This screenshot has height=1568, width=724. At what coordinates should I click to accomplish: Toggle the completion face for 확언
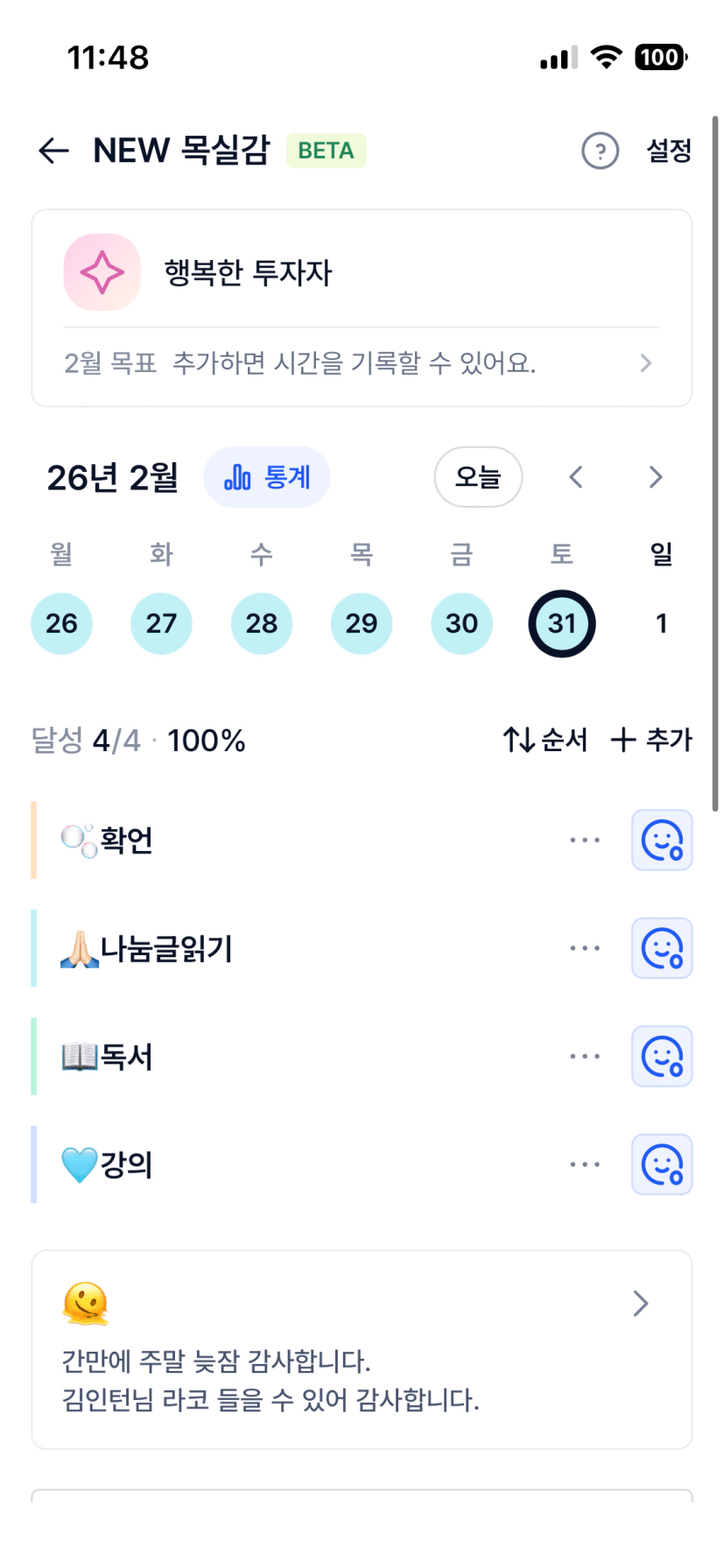tap(662, 840)
